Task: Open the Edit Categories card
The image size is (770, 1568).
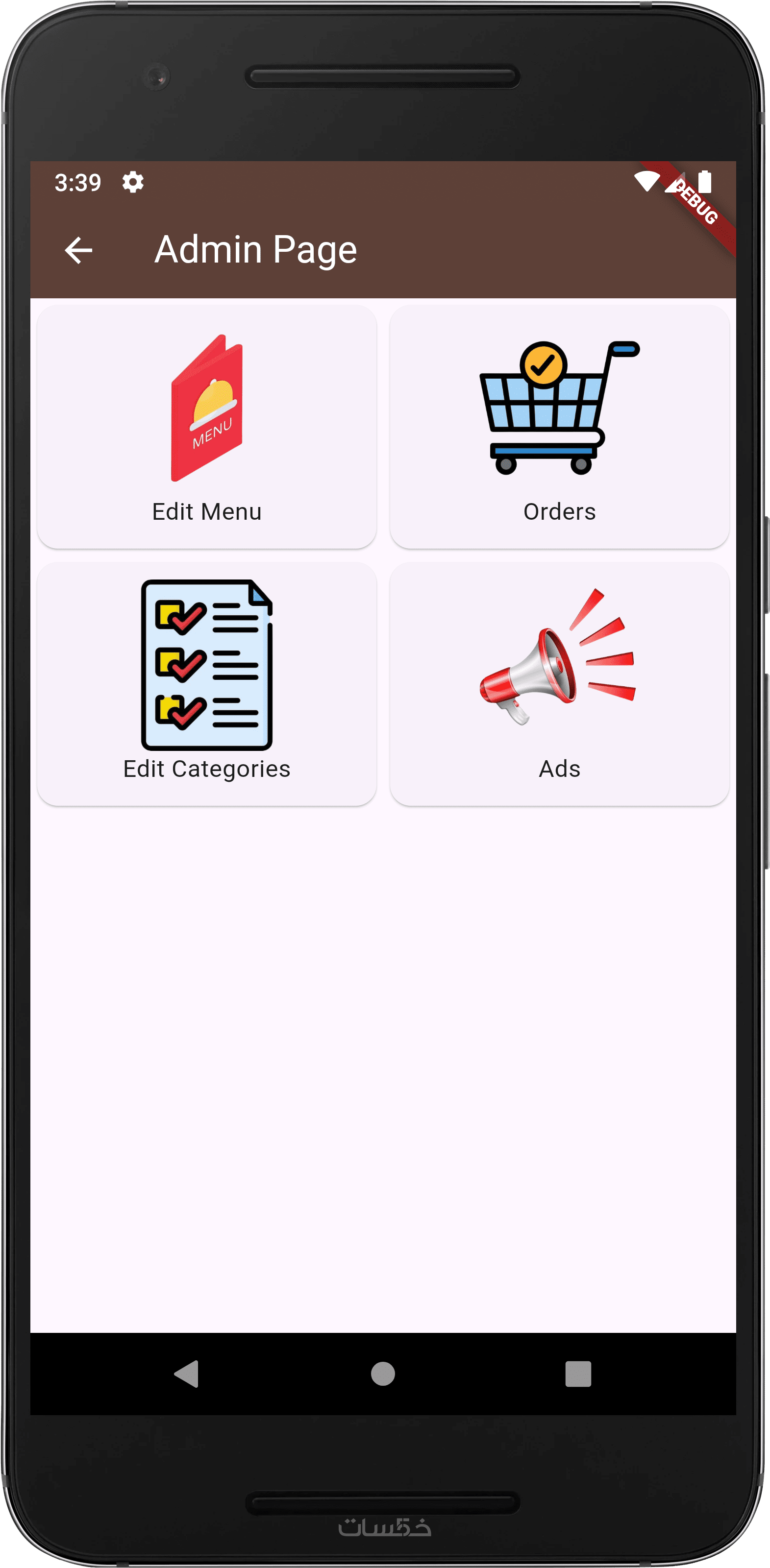Action: 206,683
